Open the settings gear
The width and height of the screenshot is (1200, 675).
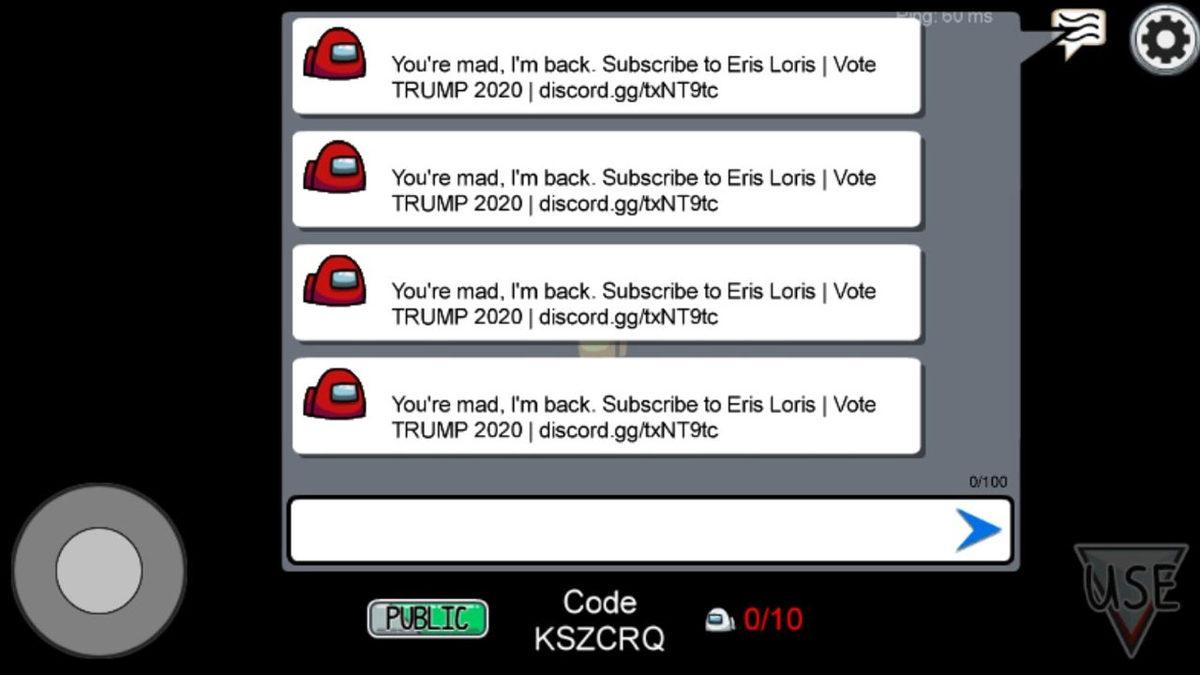pos(1163,39)
